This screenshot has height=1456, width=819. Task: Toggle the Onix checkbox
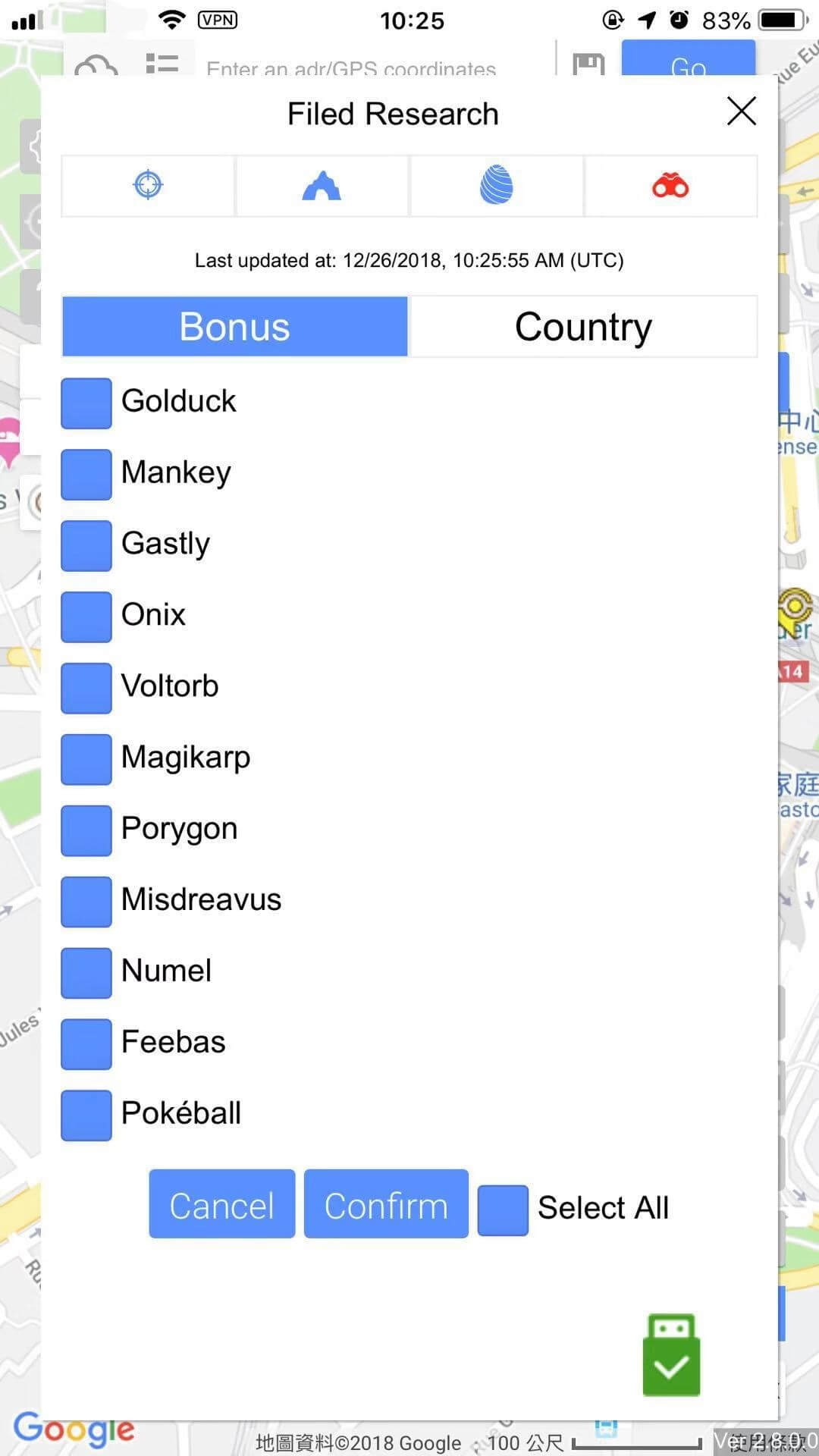click(x=86, y=617)
